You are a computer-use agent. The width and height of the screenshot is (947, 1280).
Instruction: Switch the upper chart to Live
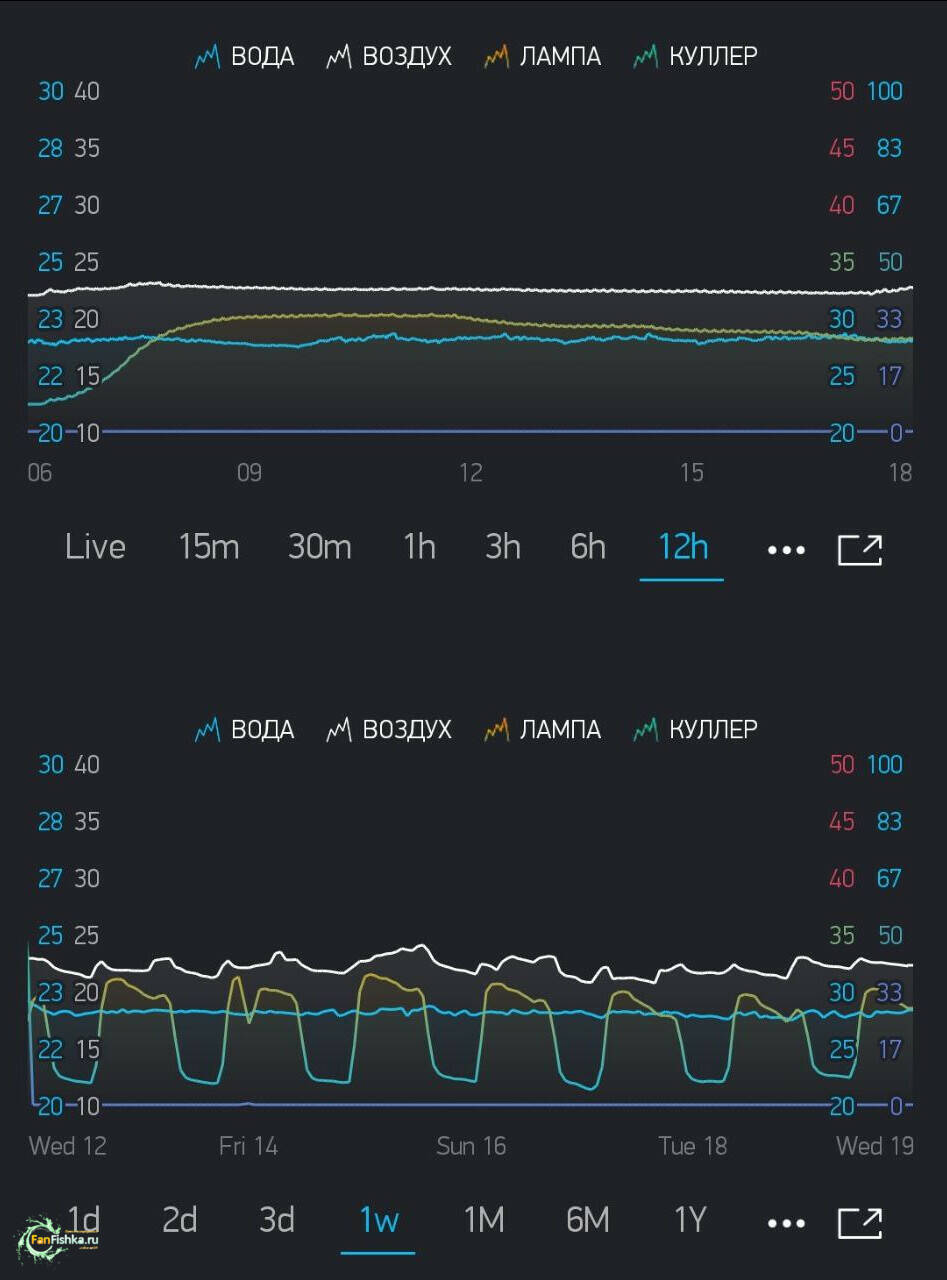click(95, 548)
